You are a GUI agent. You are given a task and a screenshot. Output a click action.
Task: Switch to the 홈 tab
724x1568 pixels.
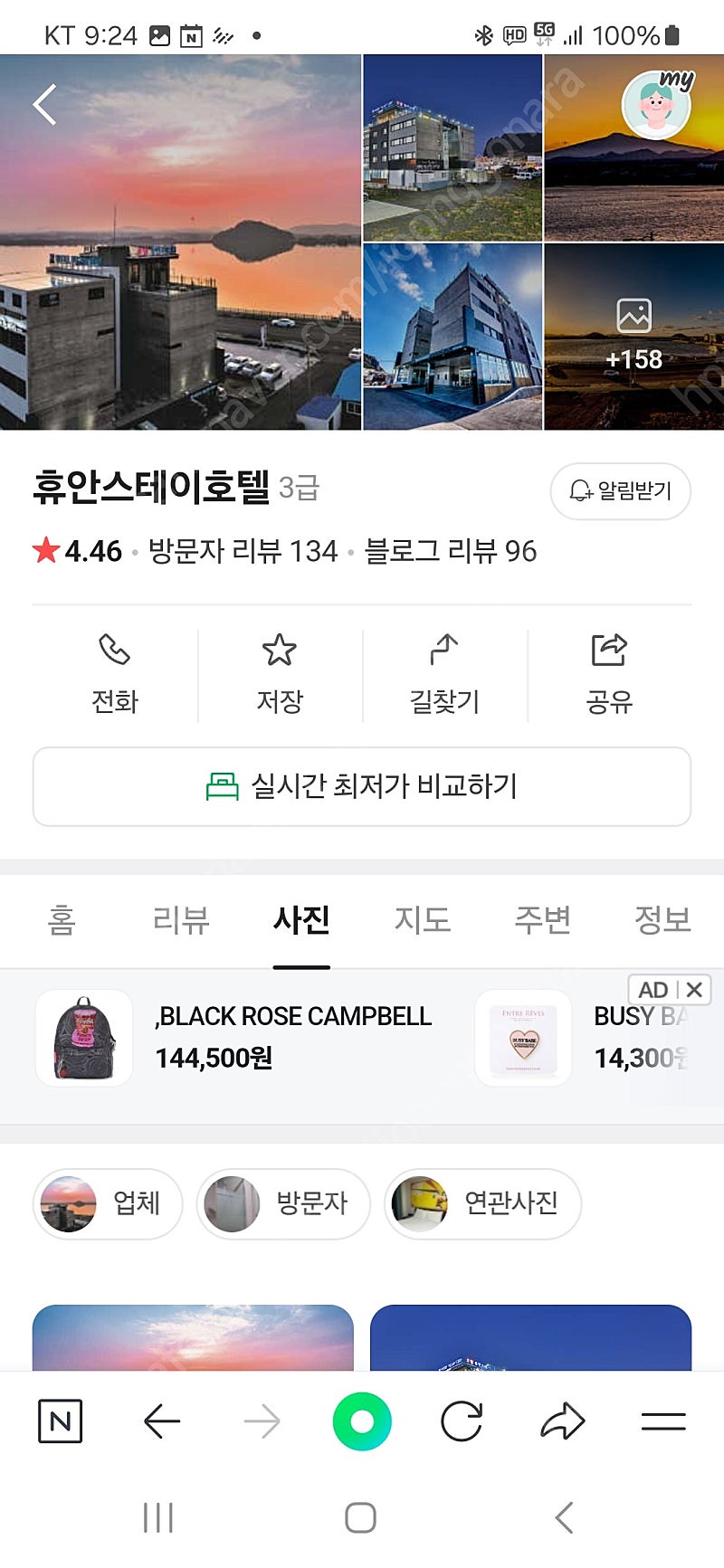62,920
